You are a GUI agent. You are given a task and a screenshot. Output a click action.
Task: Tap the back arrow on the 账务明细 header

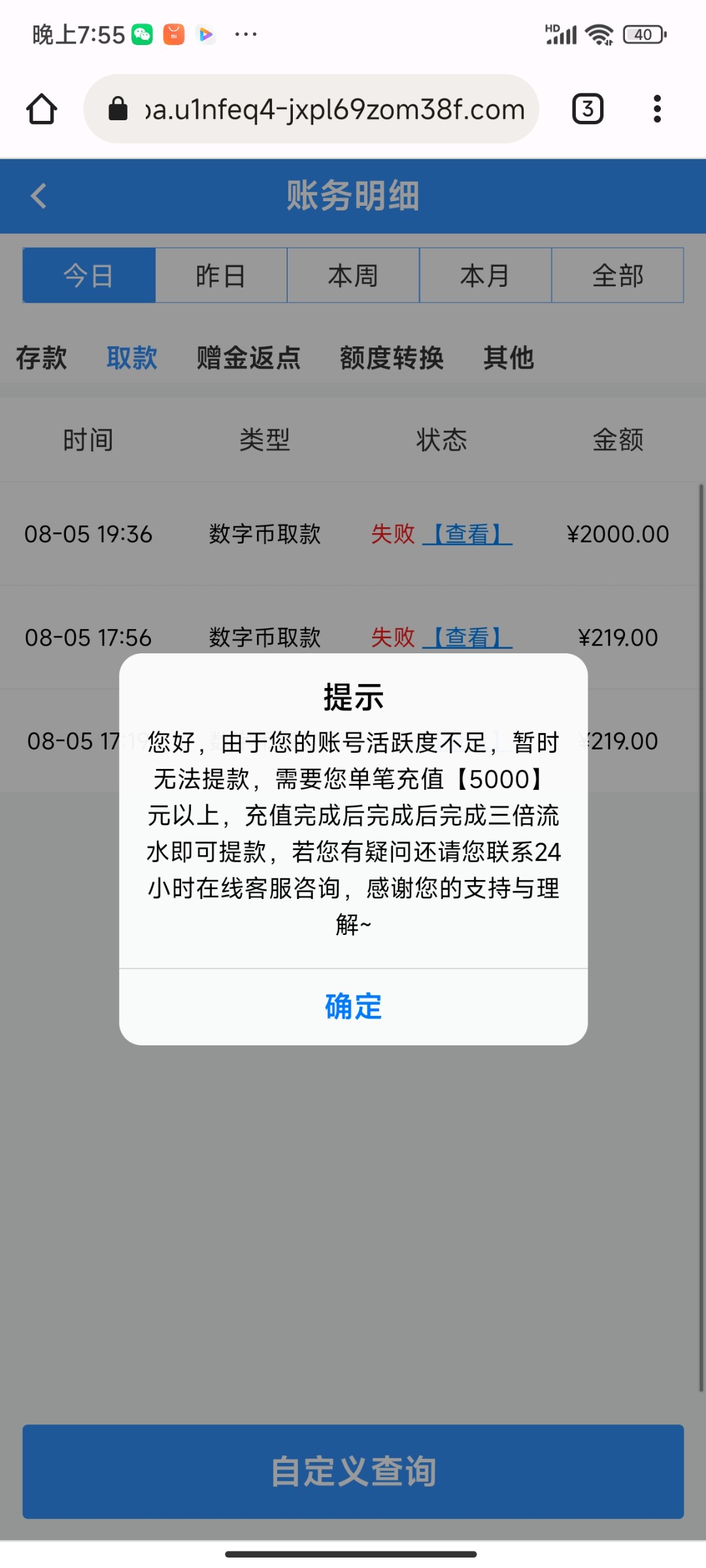[x=38, y=196]
